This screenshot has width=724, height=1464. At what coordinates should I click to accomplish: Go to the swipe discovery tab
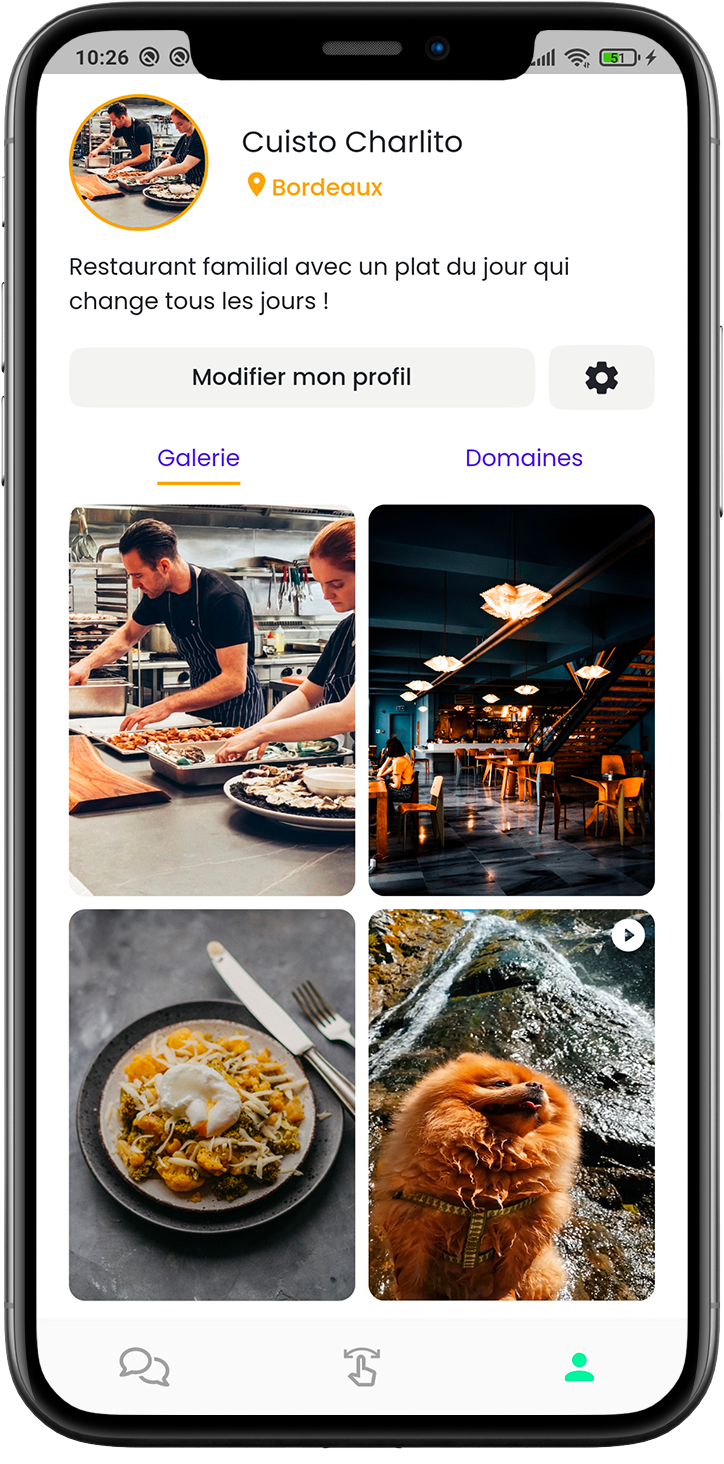point(361,1366)
